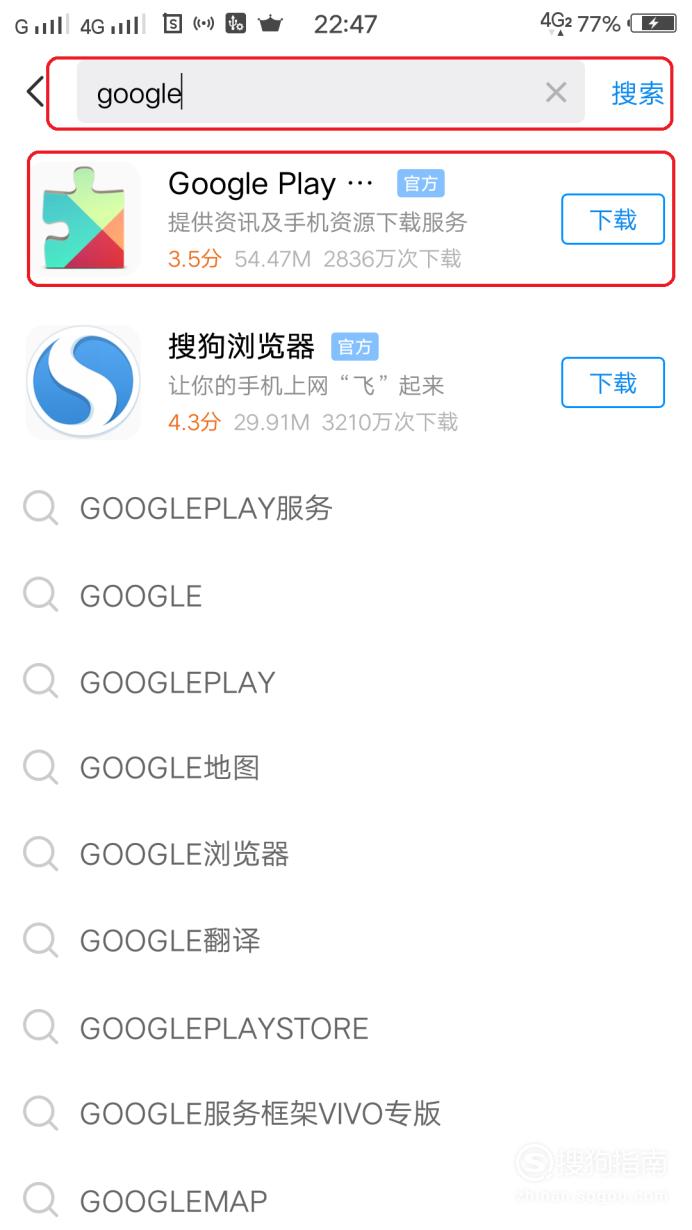Tap the 搜索 button
Image resolution: width=692 pixels, height=1230 pixels.
(x=637, y=93)
